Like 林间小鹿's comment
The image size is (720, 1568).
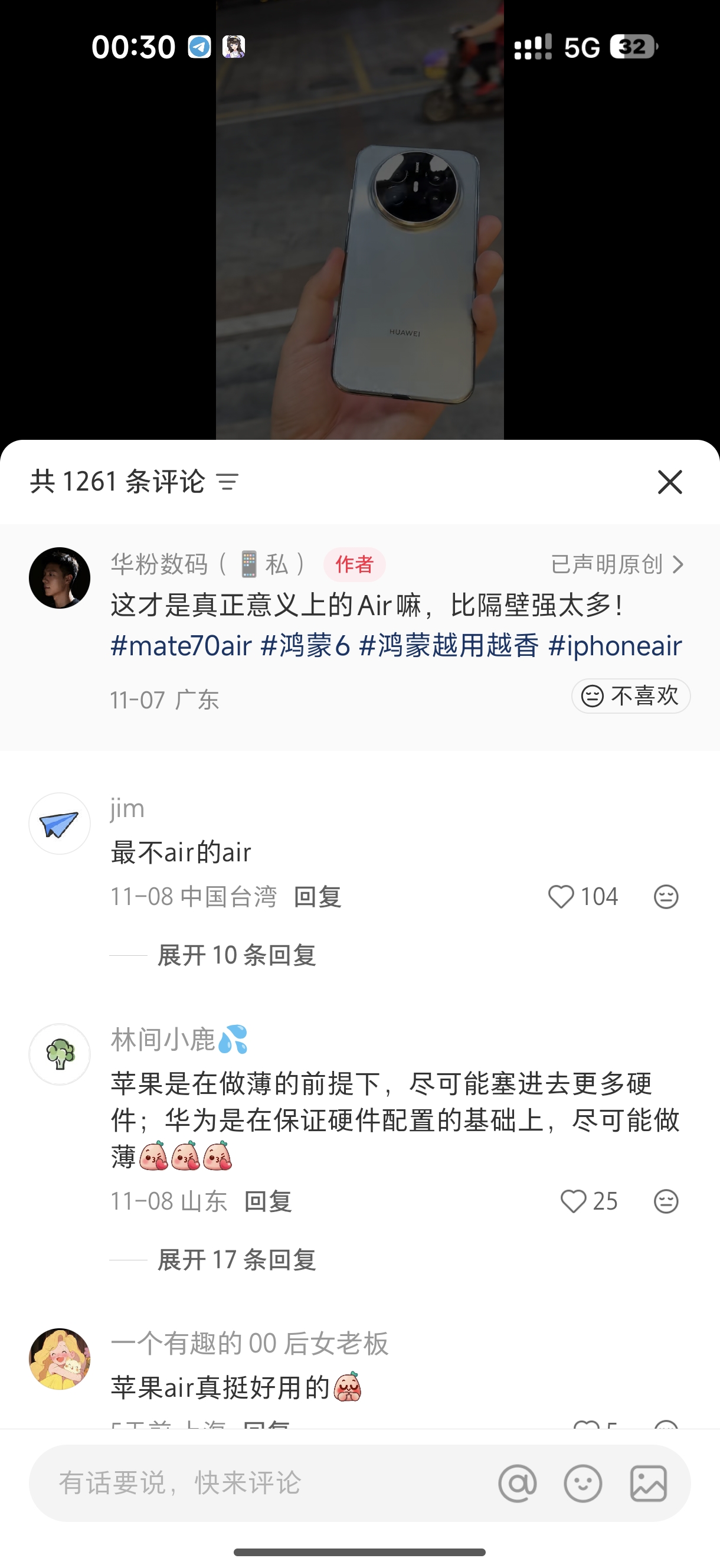[x=572, y=1201]
